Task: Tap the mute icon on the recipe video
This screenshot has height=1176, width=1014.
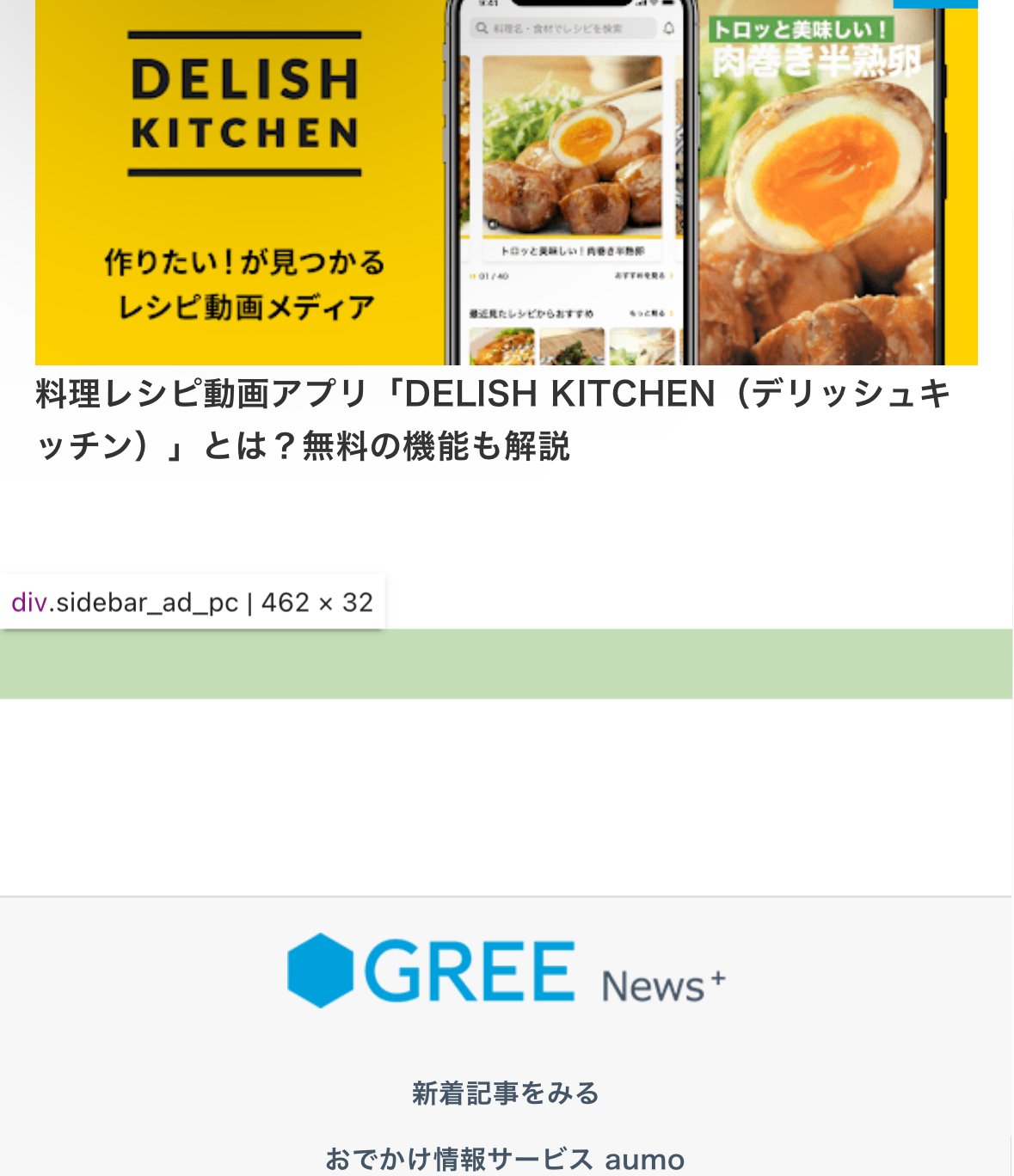Action: coord(493,224)
